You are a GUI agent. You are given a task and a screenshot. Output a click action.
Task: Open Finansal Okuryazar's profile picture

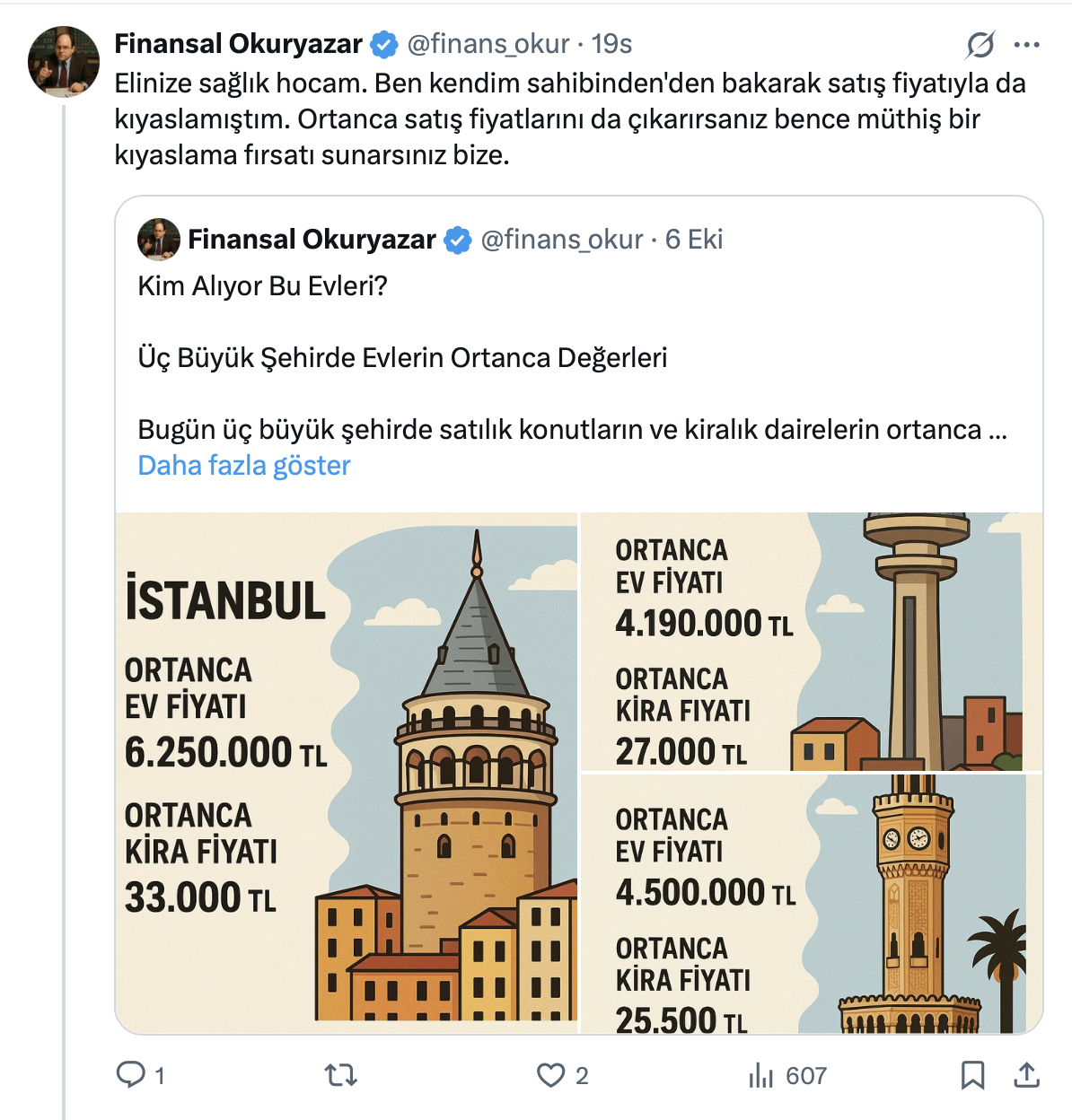pyautogui.click(x=63, y=61)
